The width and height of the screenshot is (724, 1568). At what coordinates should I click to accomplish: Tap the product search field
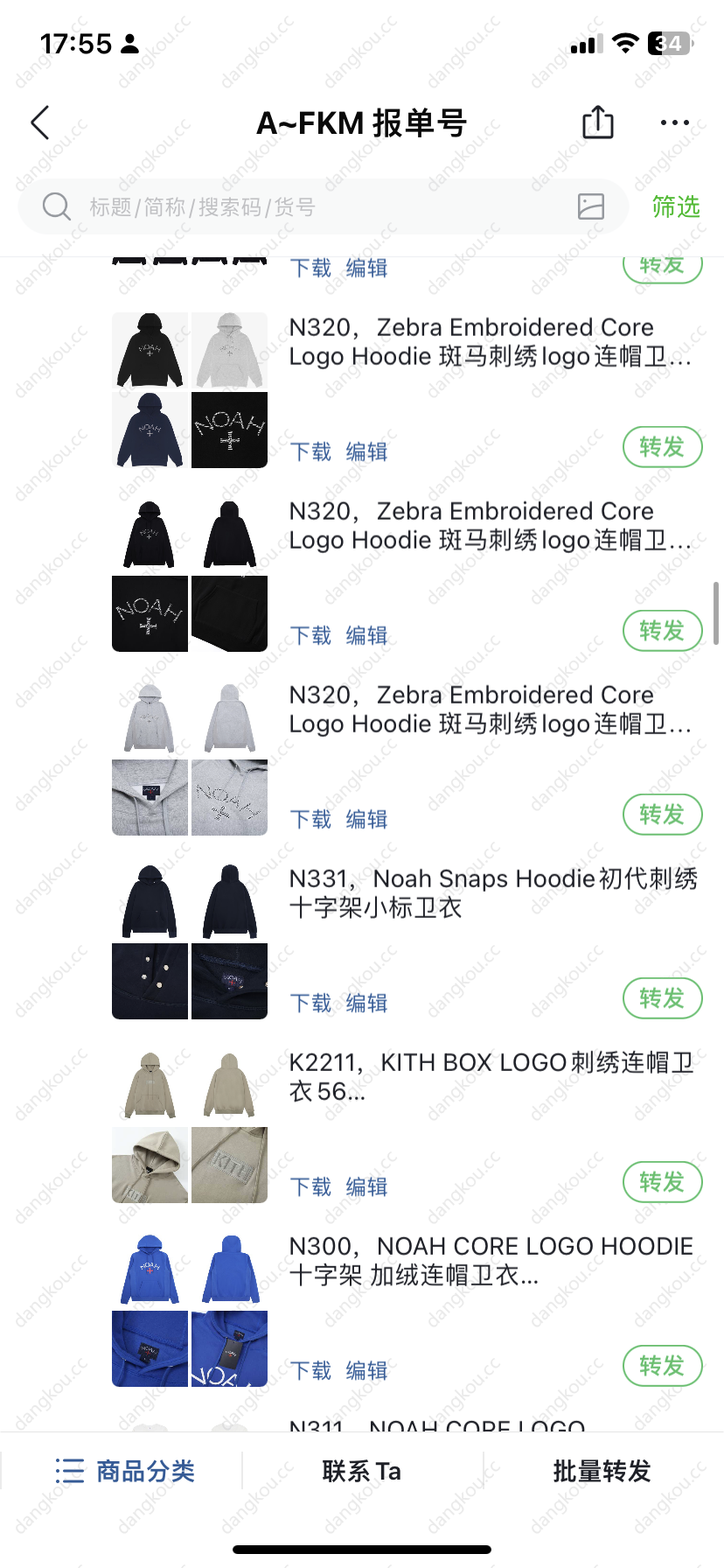pos(324,206)
